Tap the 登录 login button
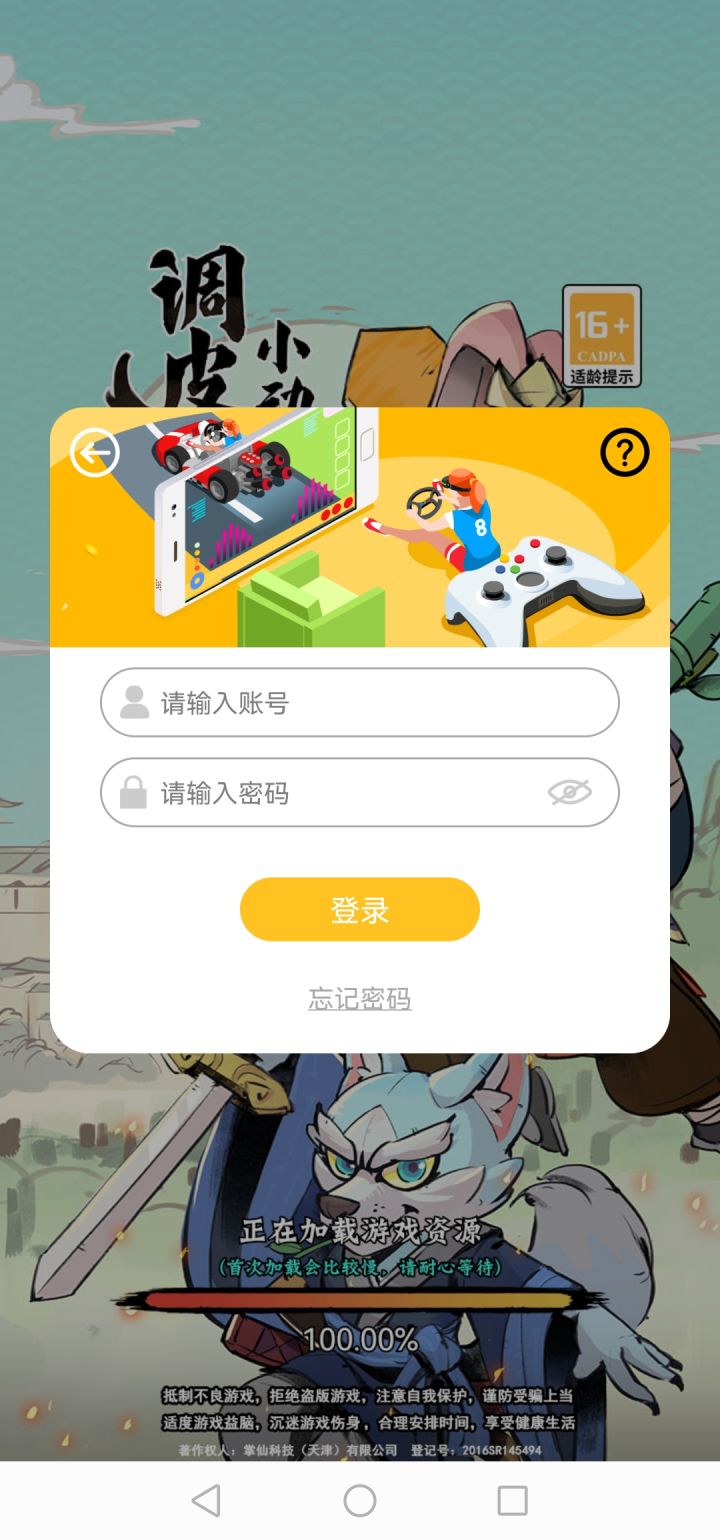Image resolution: width=720 pixels, height=1540 pixels. 358,908
